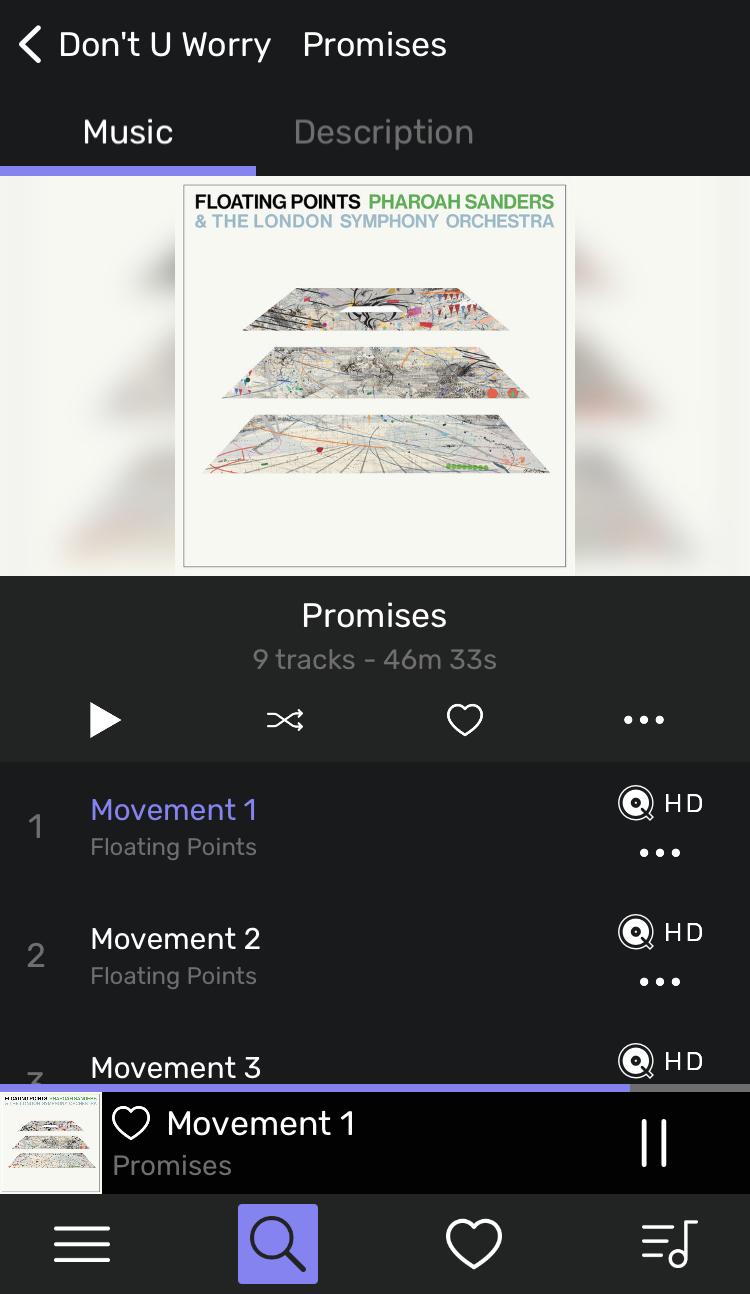Play Movement 1 track
The image size is (750, 1294).
[x=174, y=810]
